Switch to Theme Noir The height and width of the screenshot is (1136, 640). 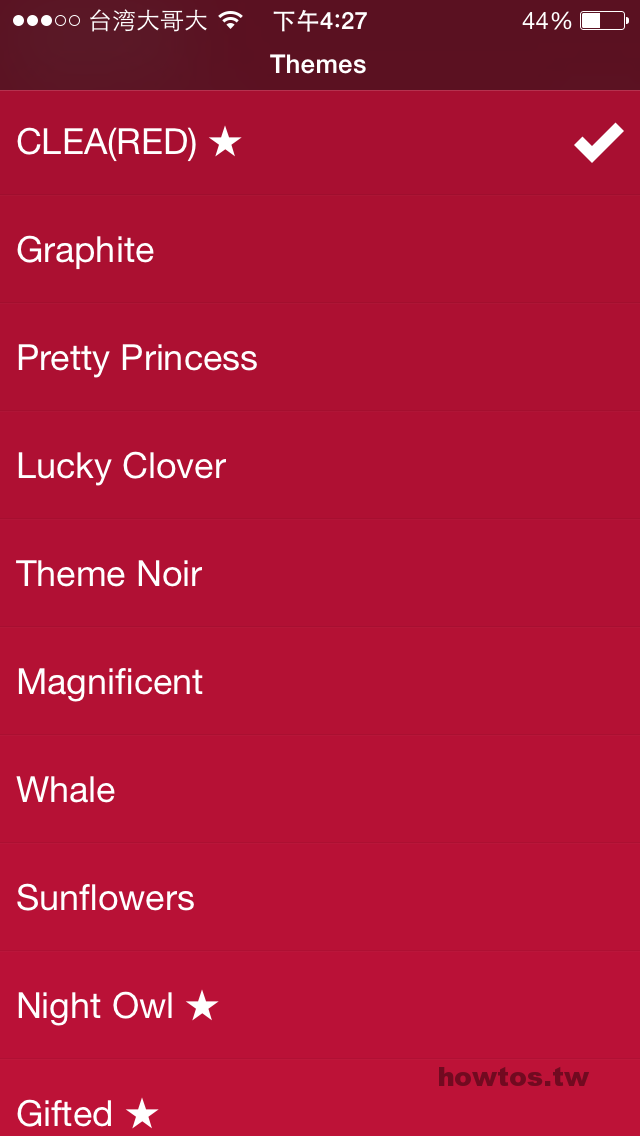(x=320, y=573)
